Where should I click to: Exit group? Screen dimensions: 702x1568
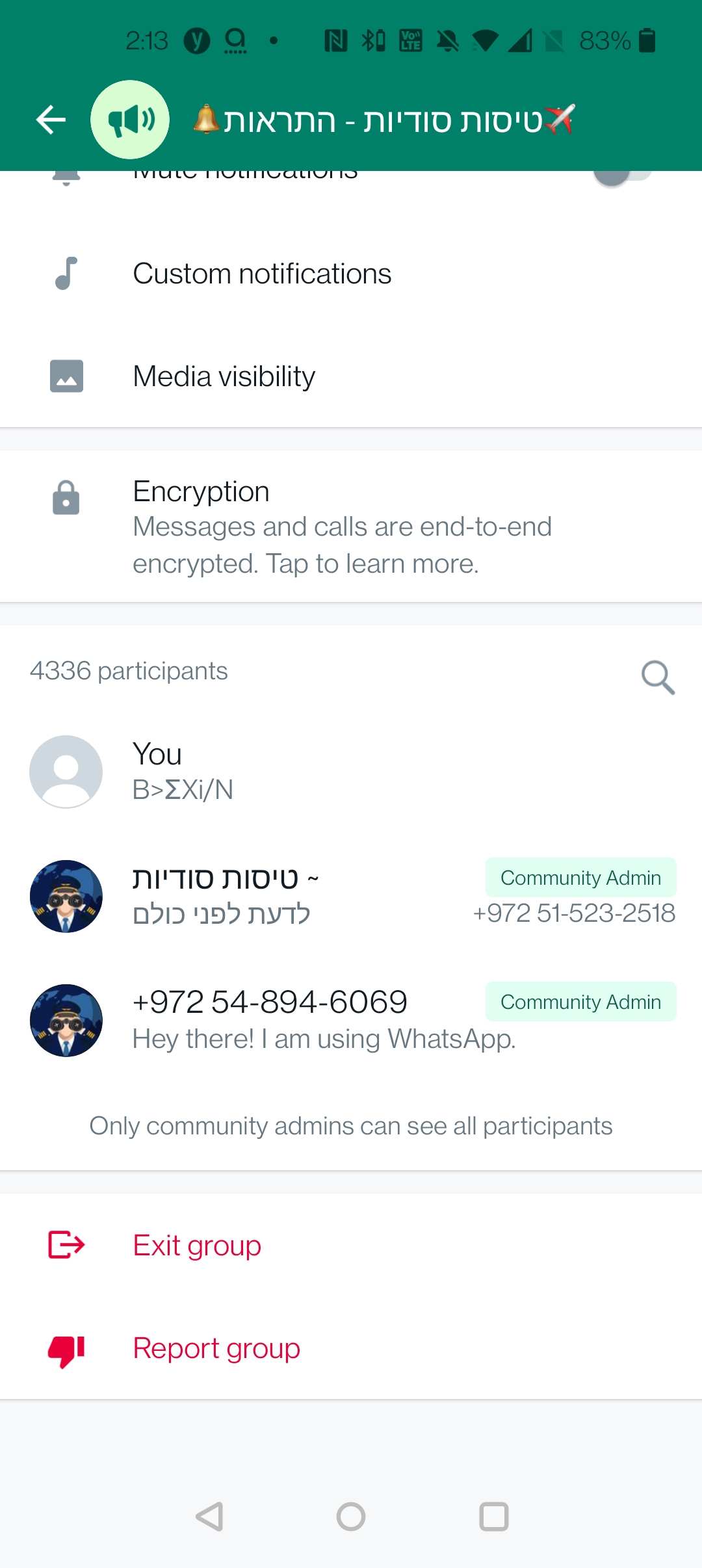pos(351,1246)
